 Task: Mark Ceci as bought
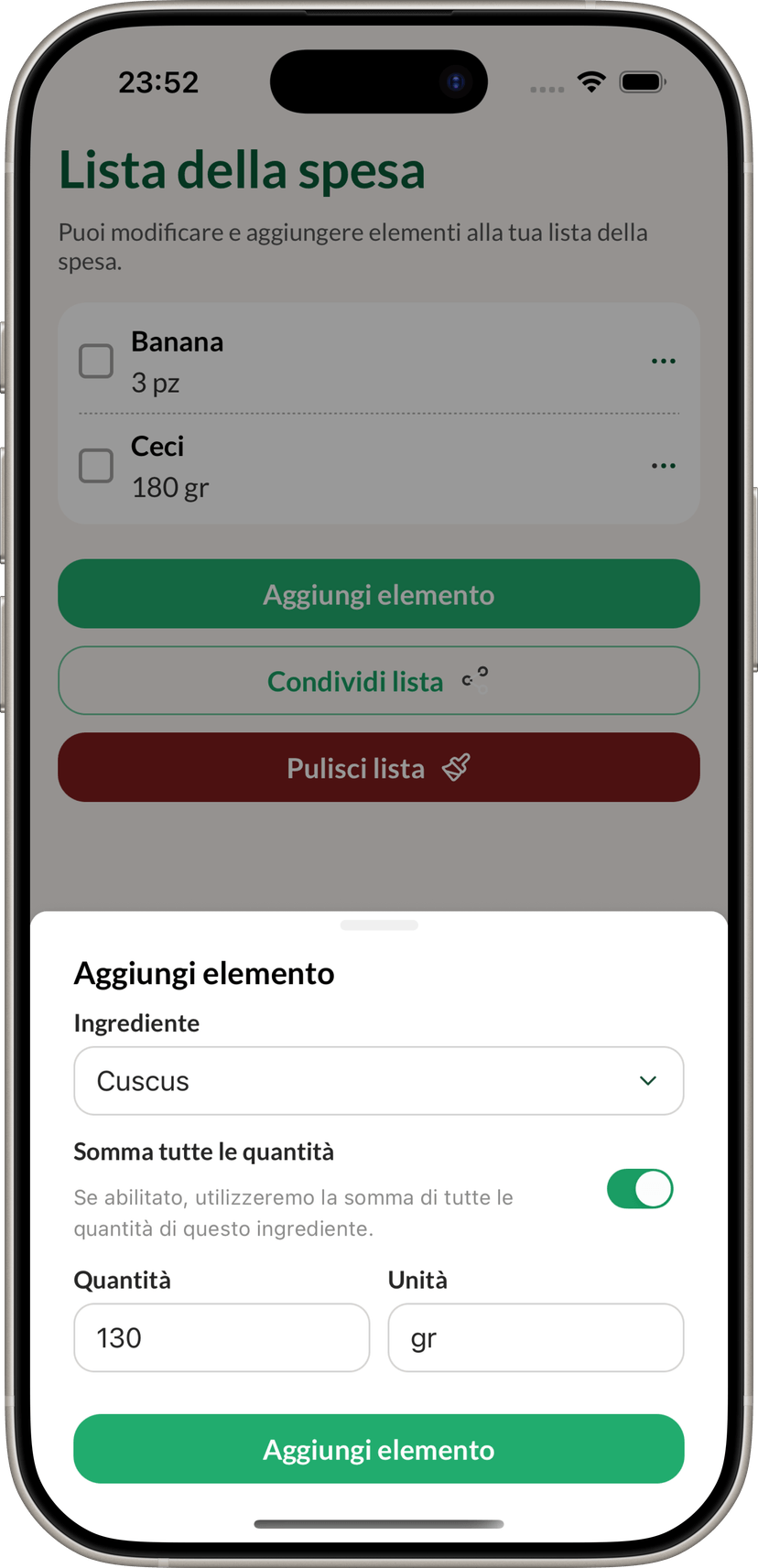(96, 466)
